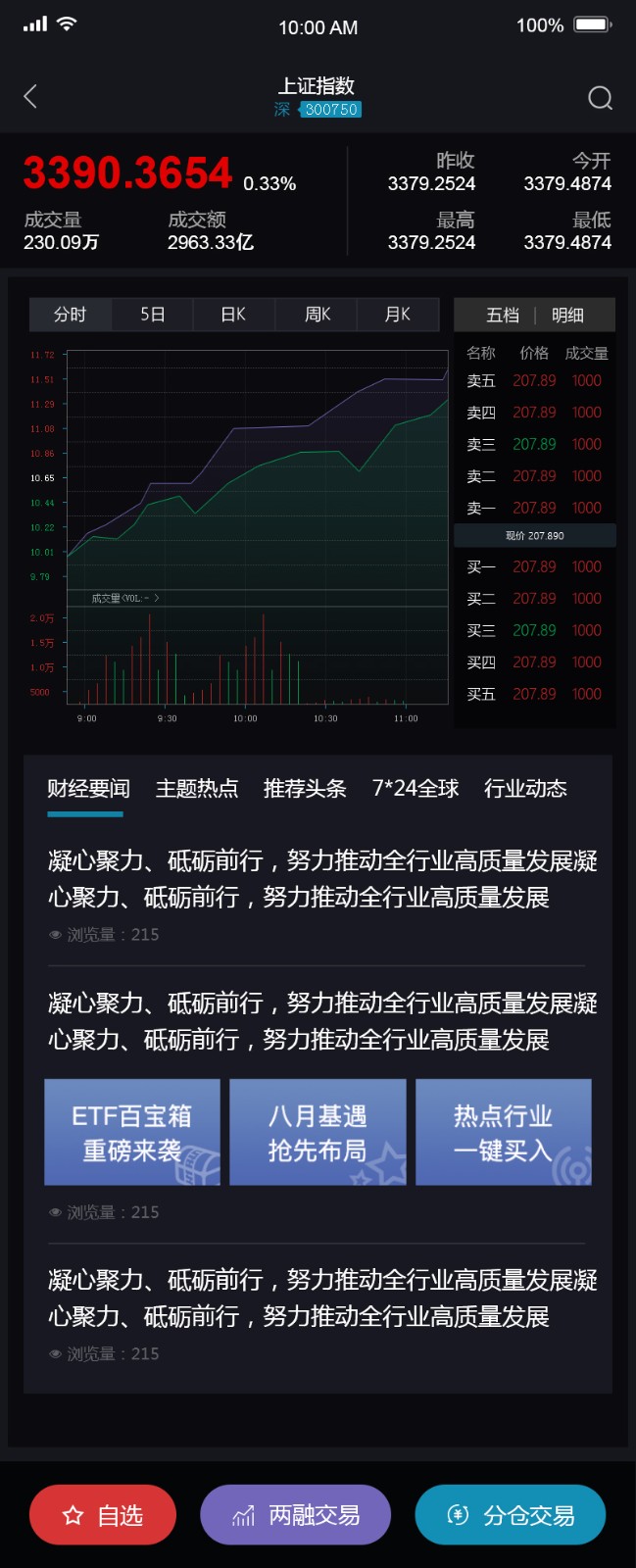
Task: Switch order panel to 明细
Action: coord(567,316)
